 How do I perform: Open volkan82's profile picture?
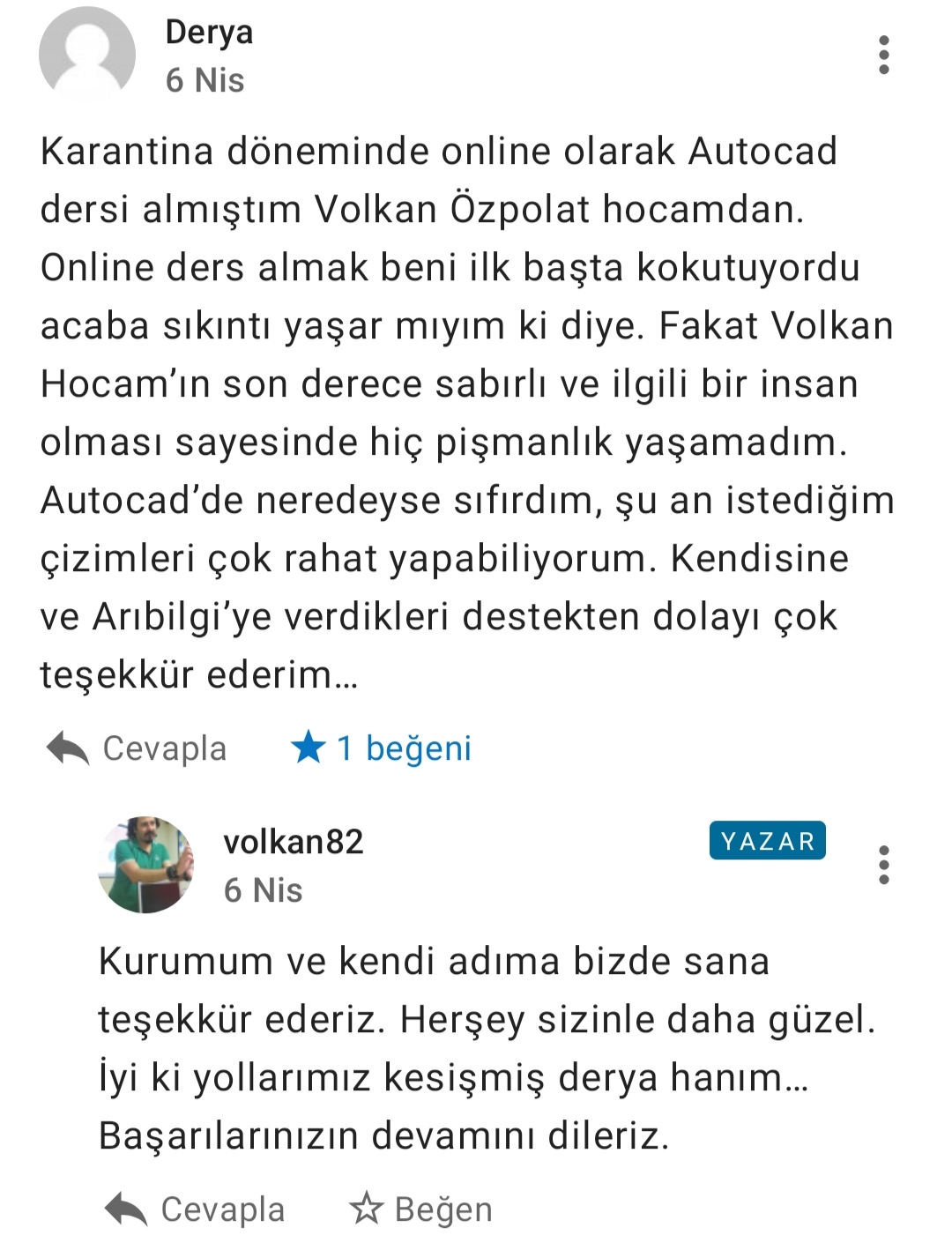click(146, 865)
